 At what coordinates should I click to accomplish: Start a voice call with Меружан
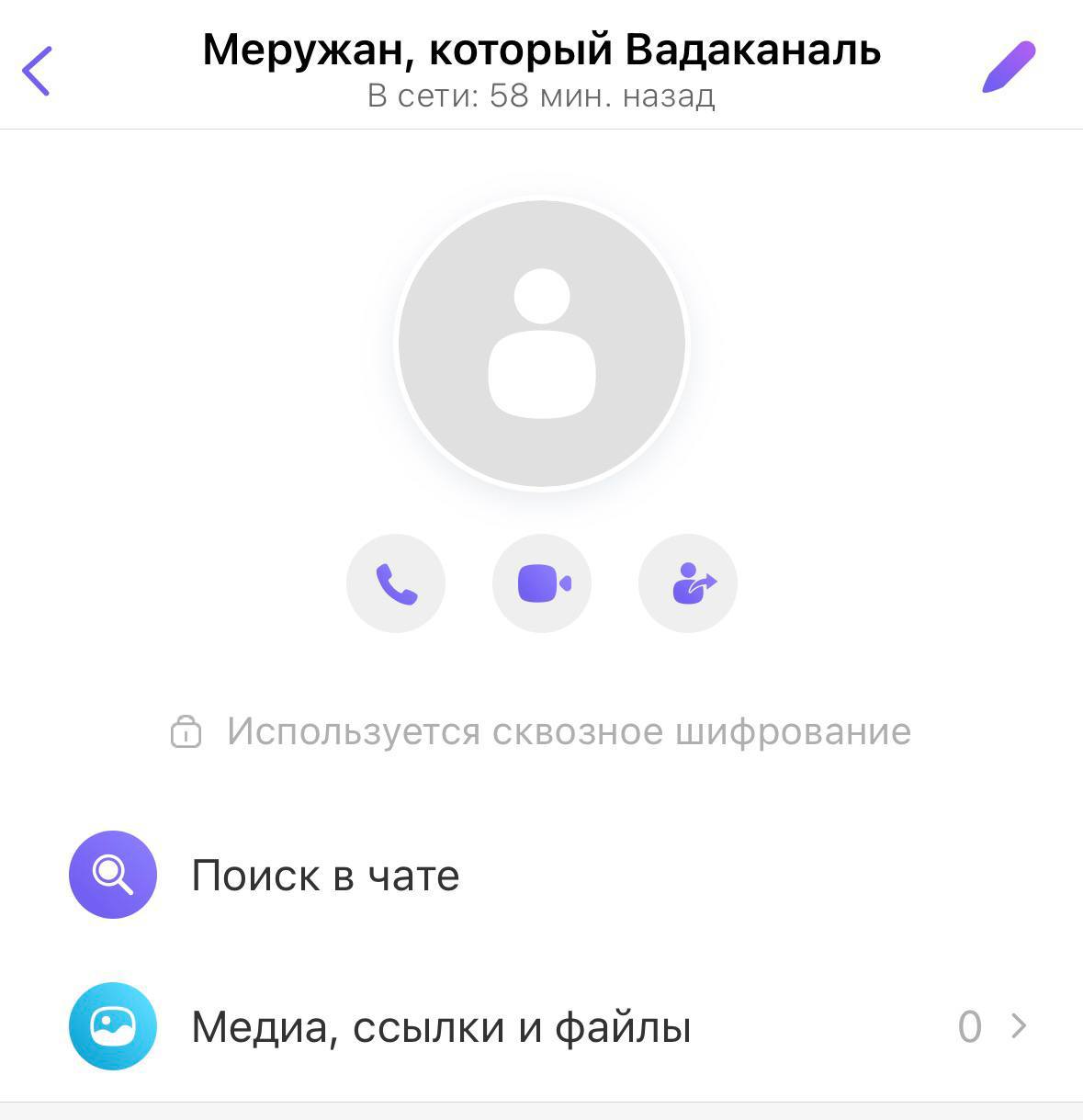tap(396, 583)
